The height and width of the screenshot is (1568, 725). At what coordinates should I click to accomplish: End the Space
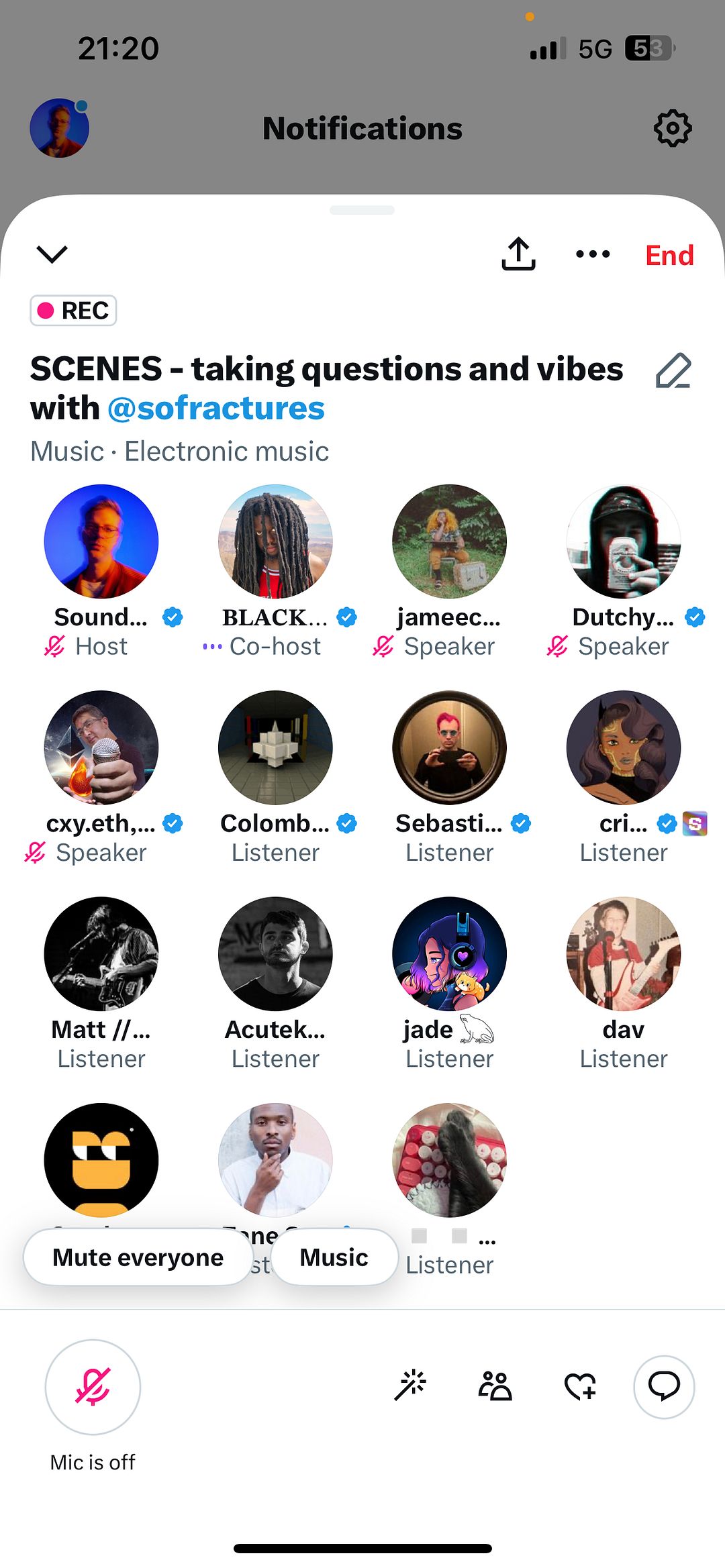click(x=669, y=256)
